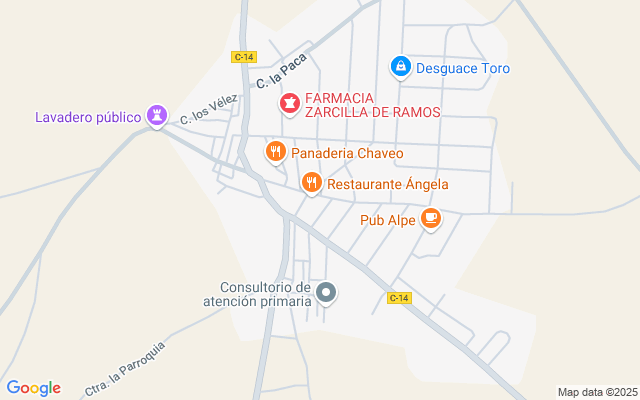Viewport: 640px width, 400px height.
Task: Open the Restaurante Ángela pin
Action: [312, 183]
